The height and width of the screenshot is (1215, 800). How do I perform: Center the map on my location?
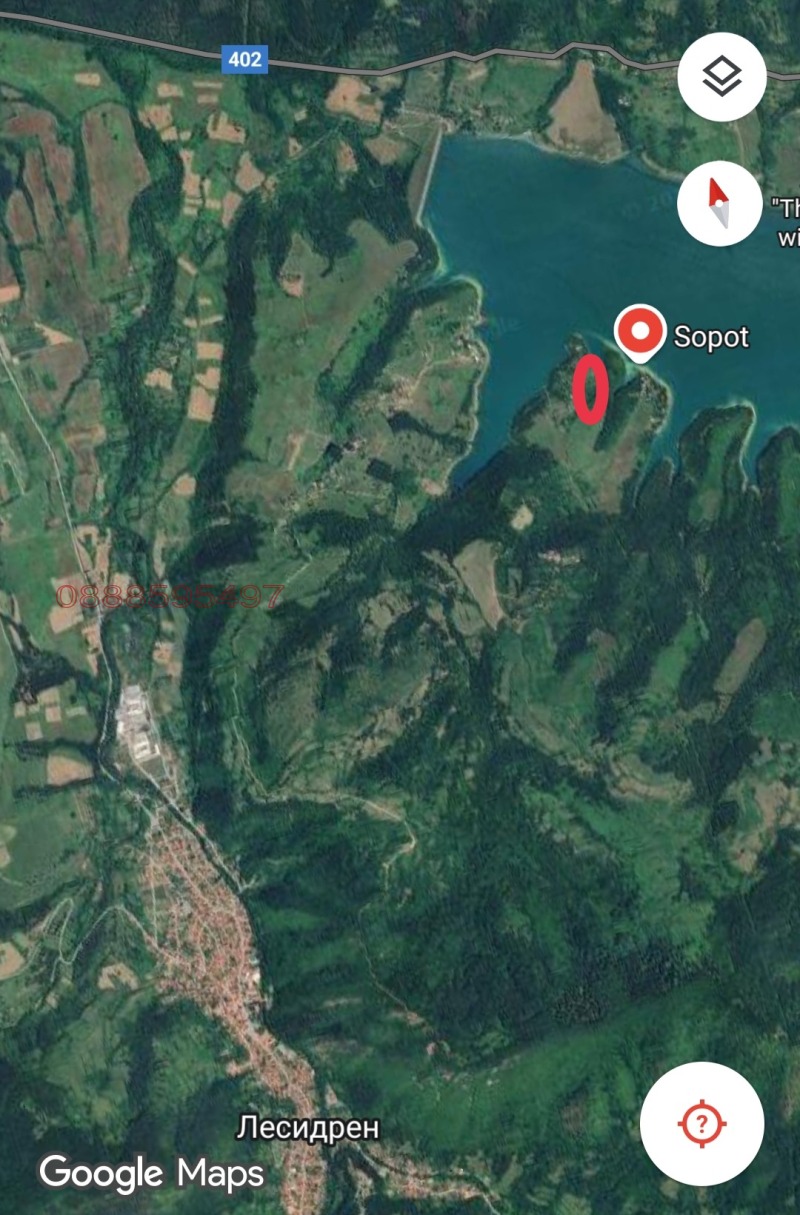click(701, 1123)
